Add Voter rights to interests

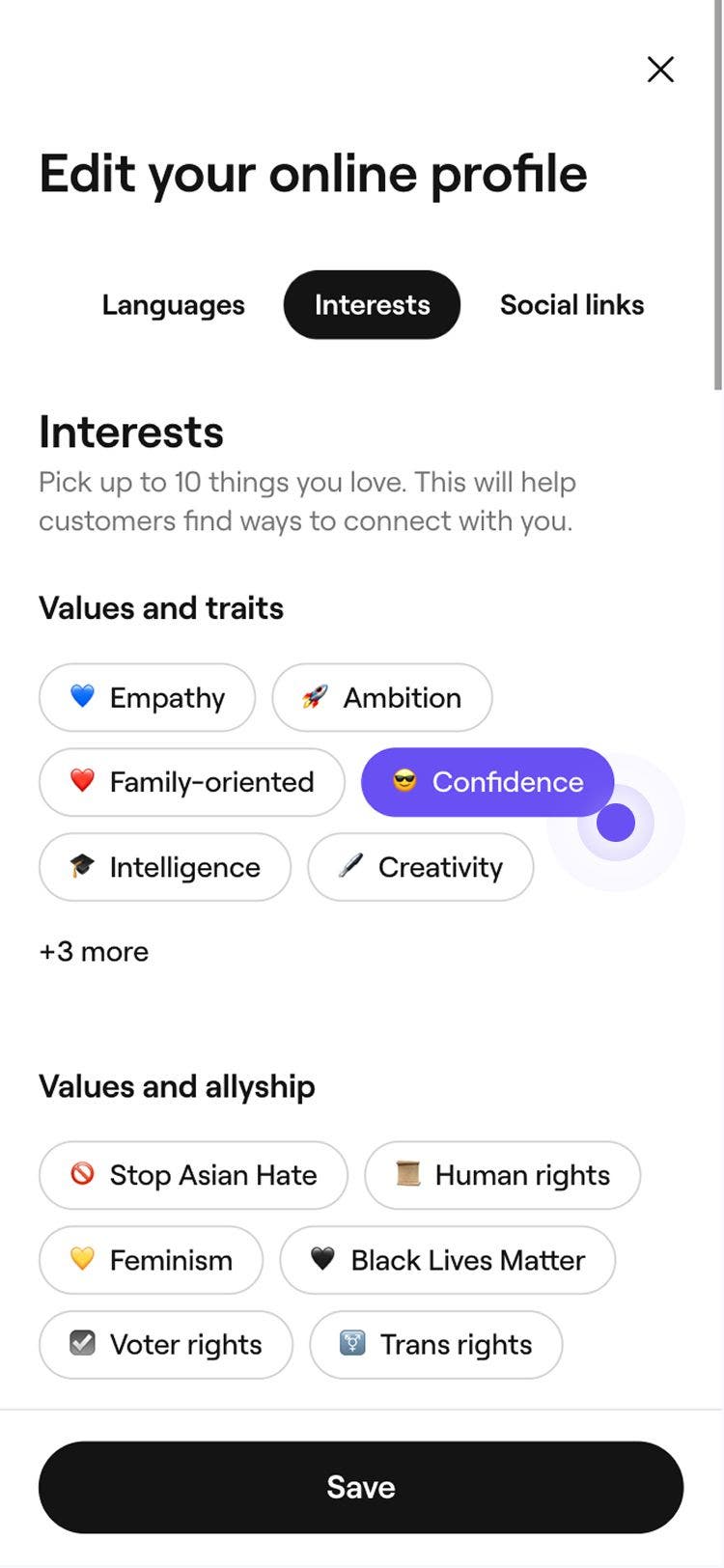(x=166, y=1344)
